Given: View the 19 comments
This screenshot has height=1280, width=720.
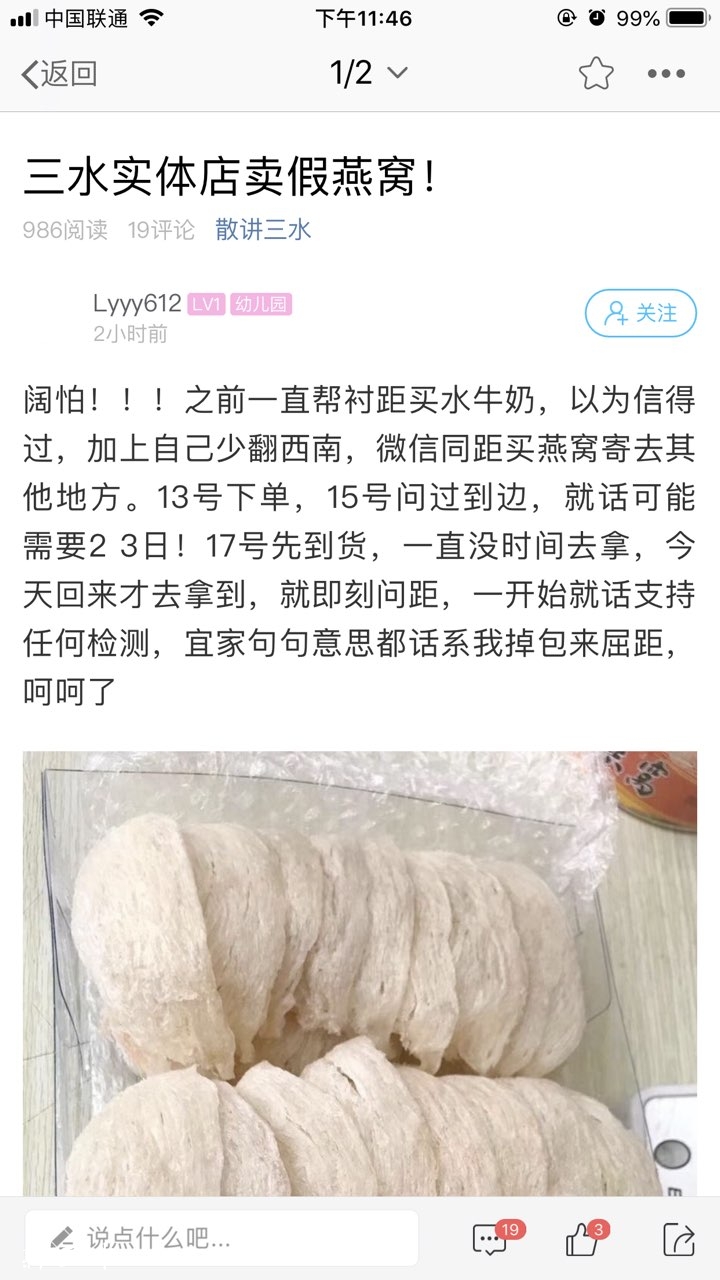Looking at the screenshot, I should tap(490, 1239).
